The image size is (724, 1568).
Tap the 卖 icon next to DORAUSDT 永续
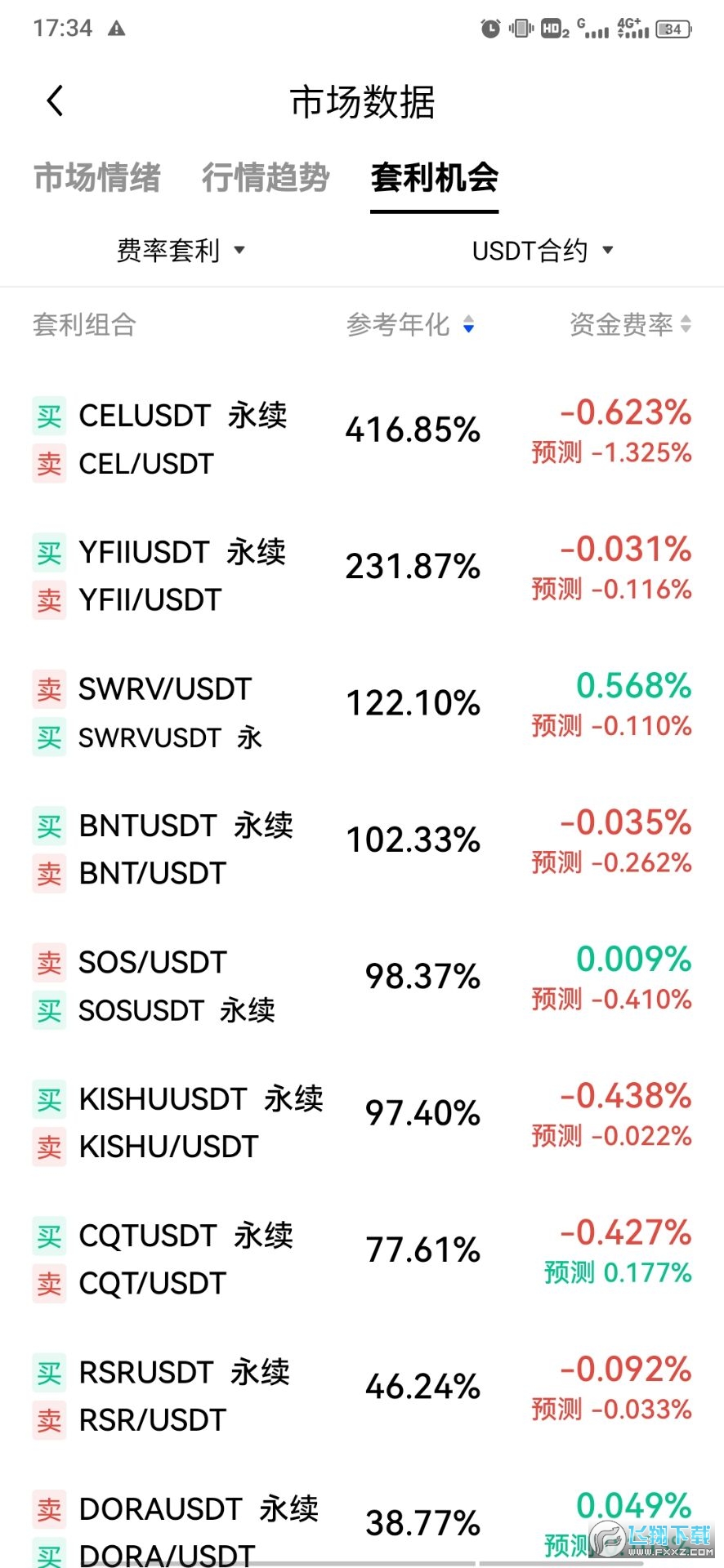point(48,1510)
